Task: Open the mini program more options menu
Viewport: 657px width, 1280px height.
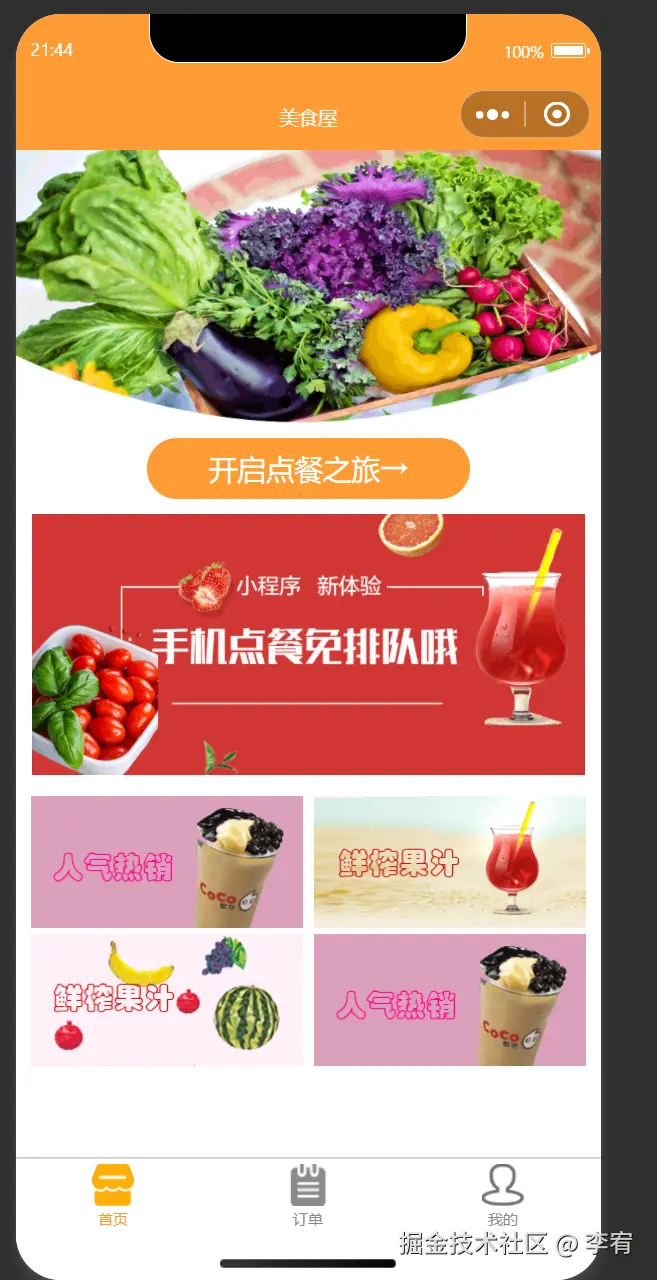Action: pos(492,116)
